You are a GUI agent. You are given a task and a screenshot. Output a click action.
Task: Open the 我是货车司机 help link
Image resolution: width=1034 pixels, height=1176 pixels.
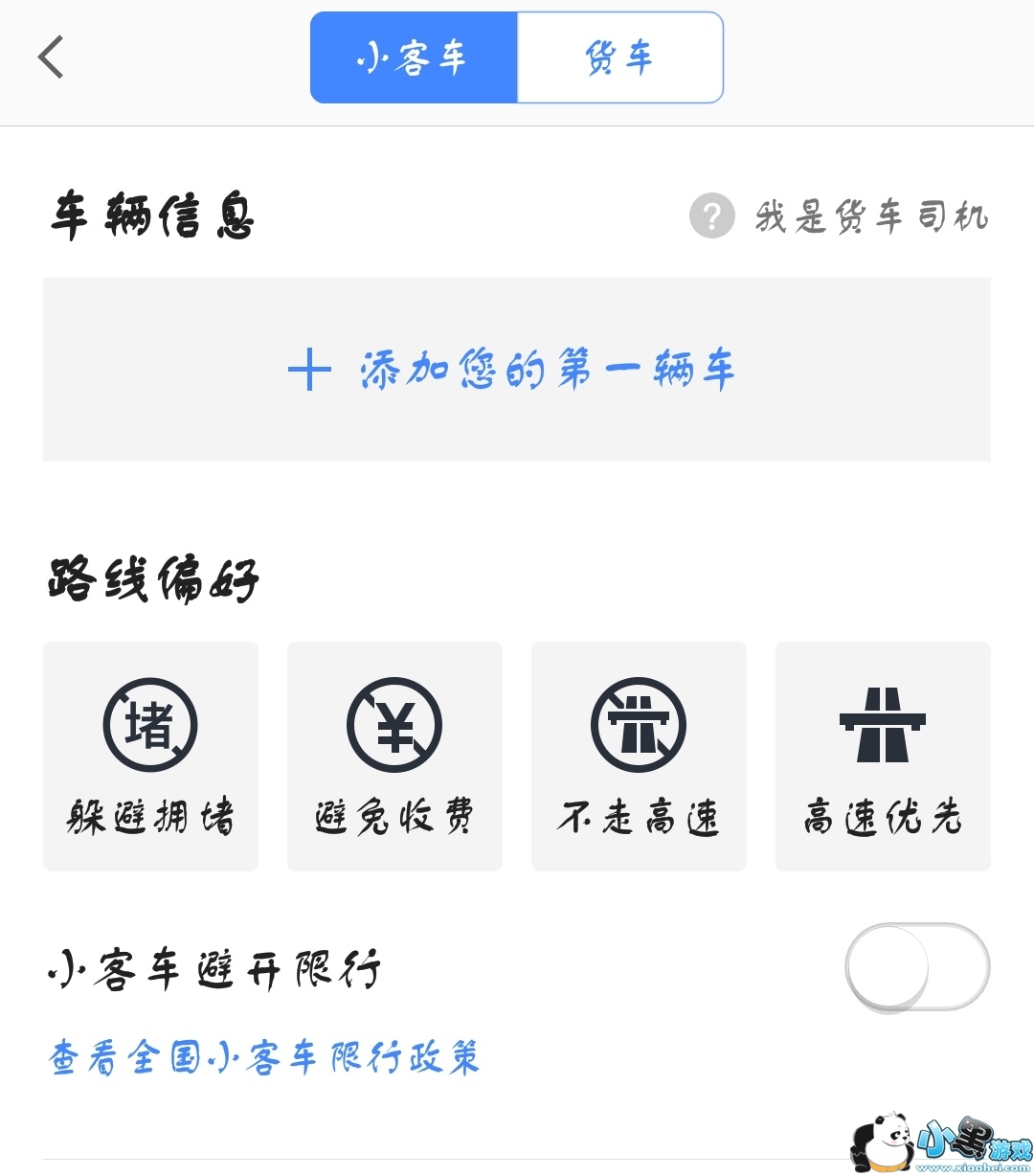[839, 216]
